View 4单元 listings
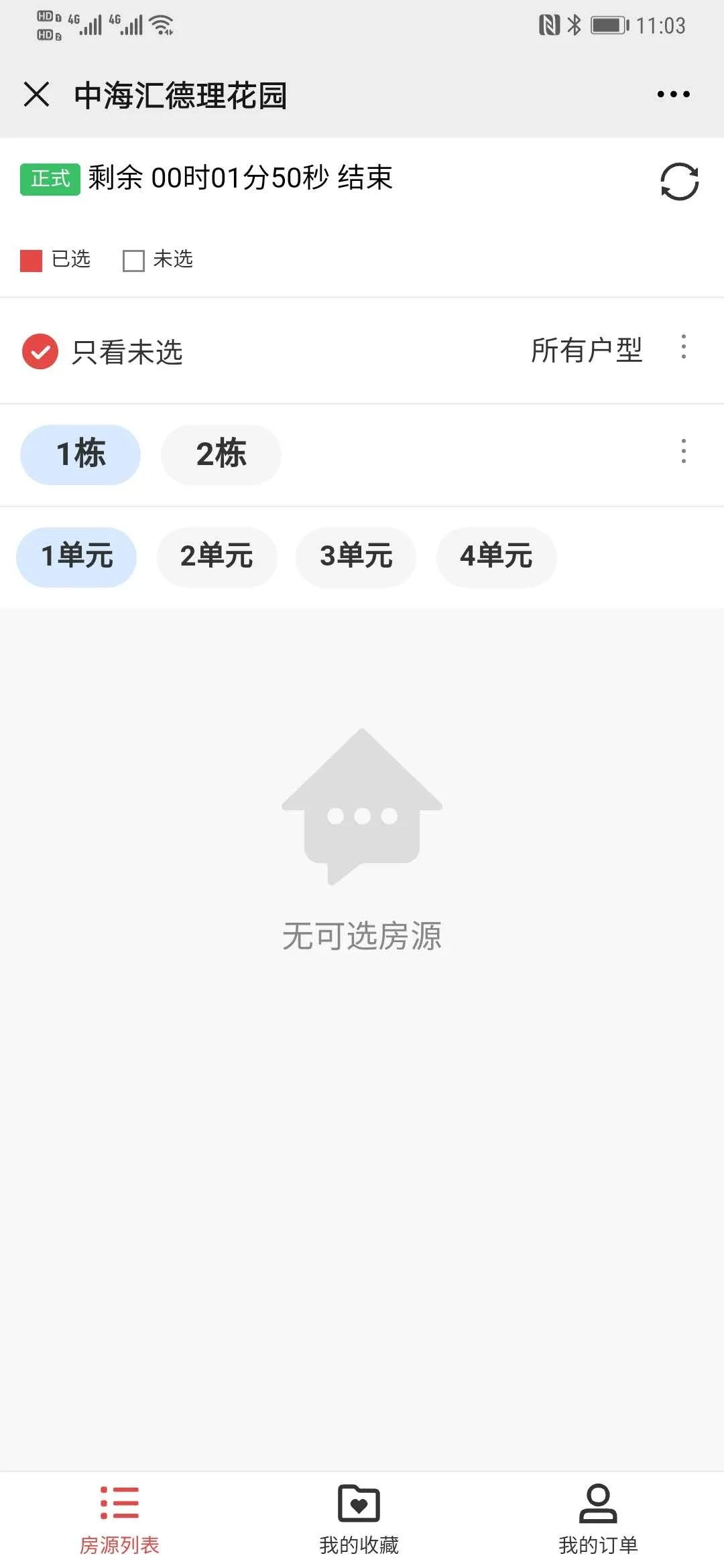The image size is (724, 1568). click(496, 557)
